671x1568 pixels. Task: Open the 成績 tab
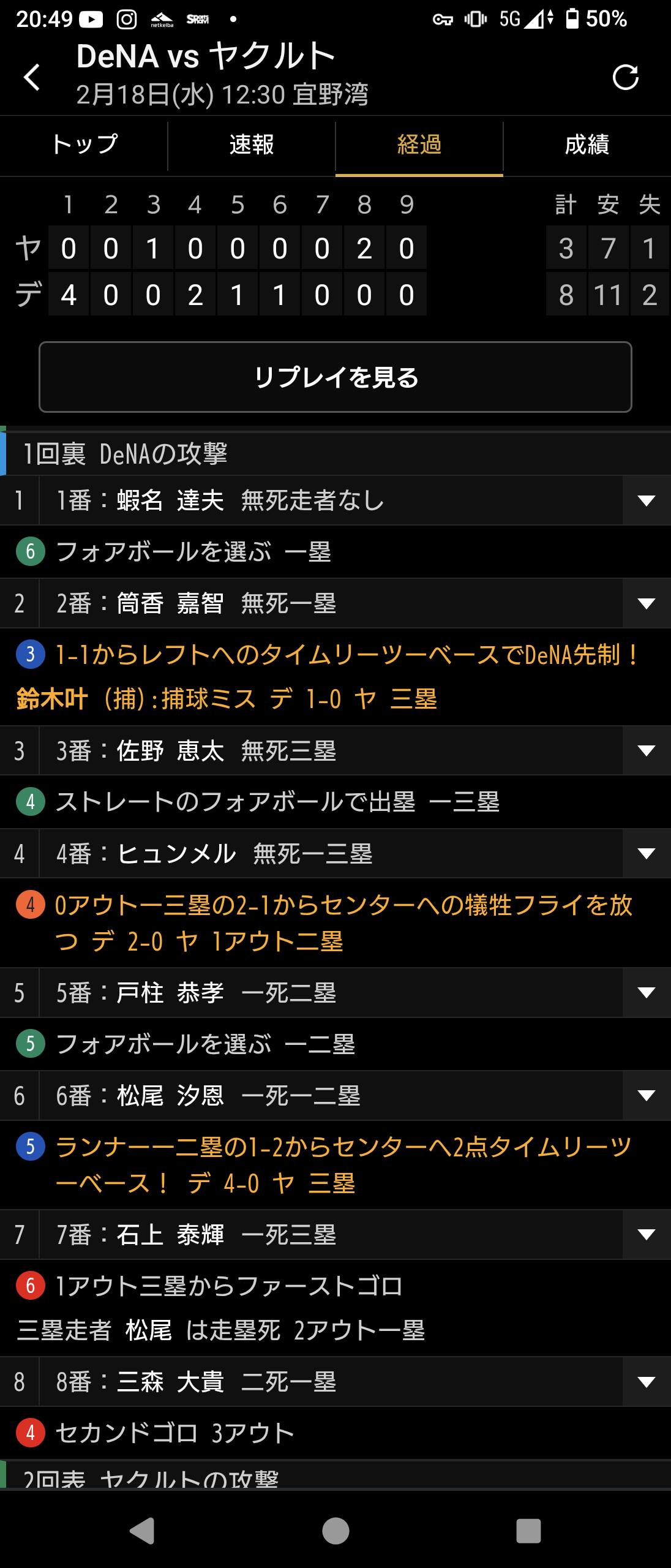[x=587, y=145]
